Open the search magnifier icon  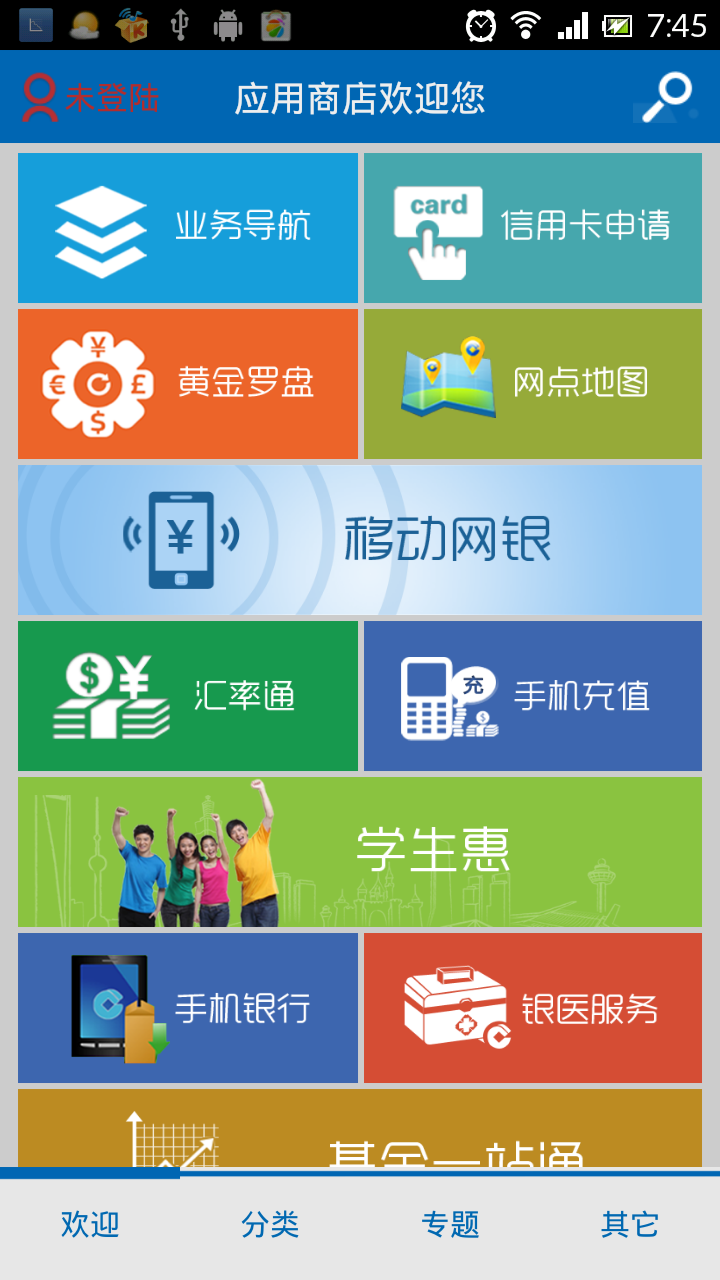pos(666,97)
